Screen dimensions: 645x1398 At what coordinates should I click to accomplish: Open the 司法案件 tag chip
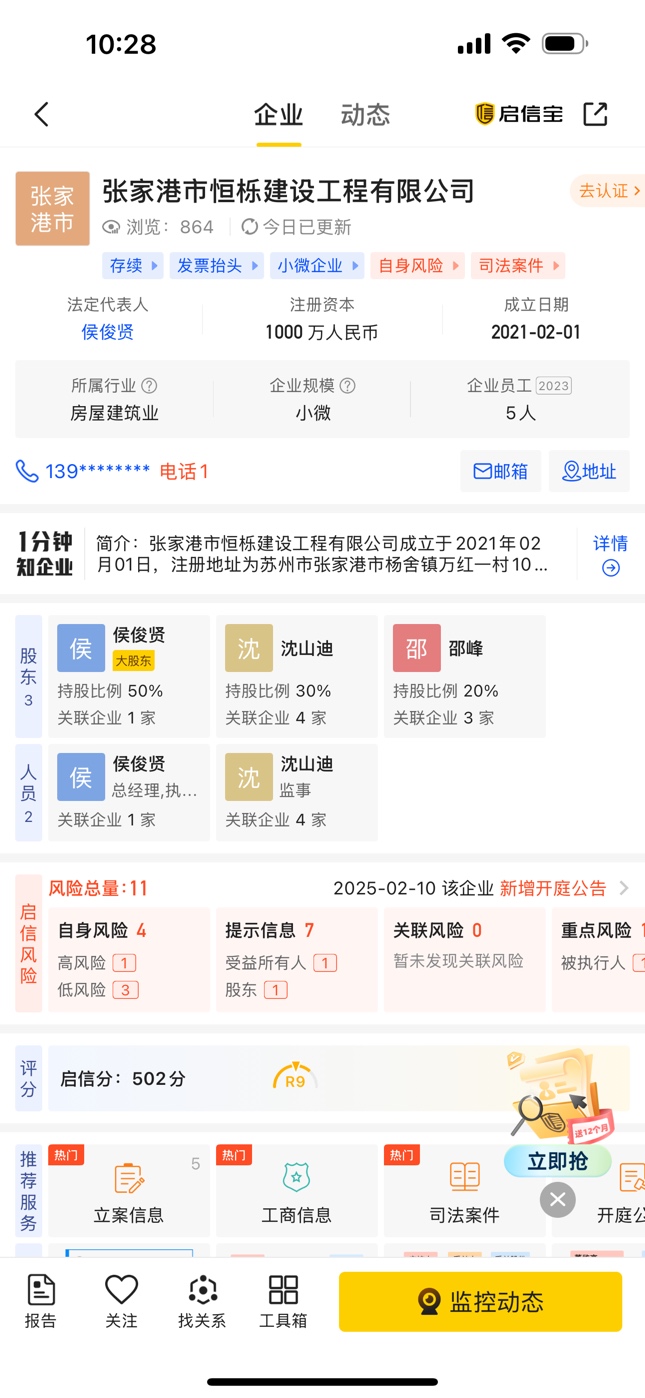pyautogui.click(x=517, y=265)
